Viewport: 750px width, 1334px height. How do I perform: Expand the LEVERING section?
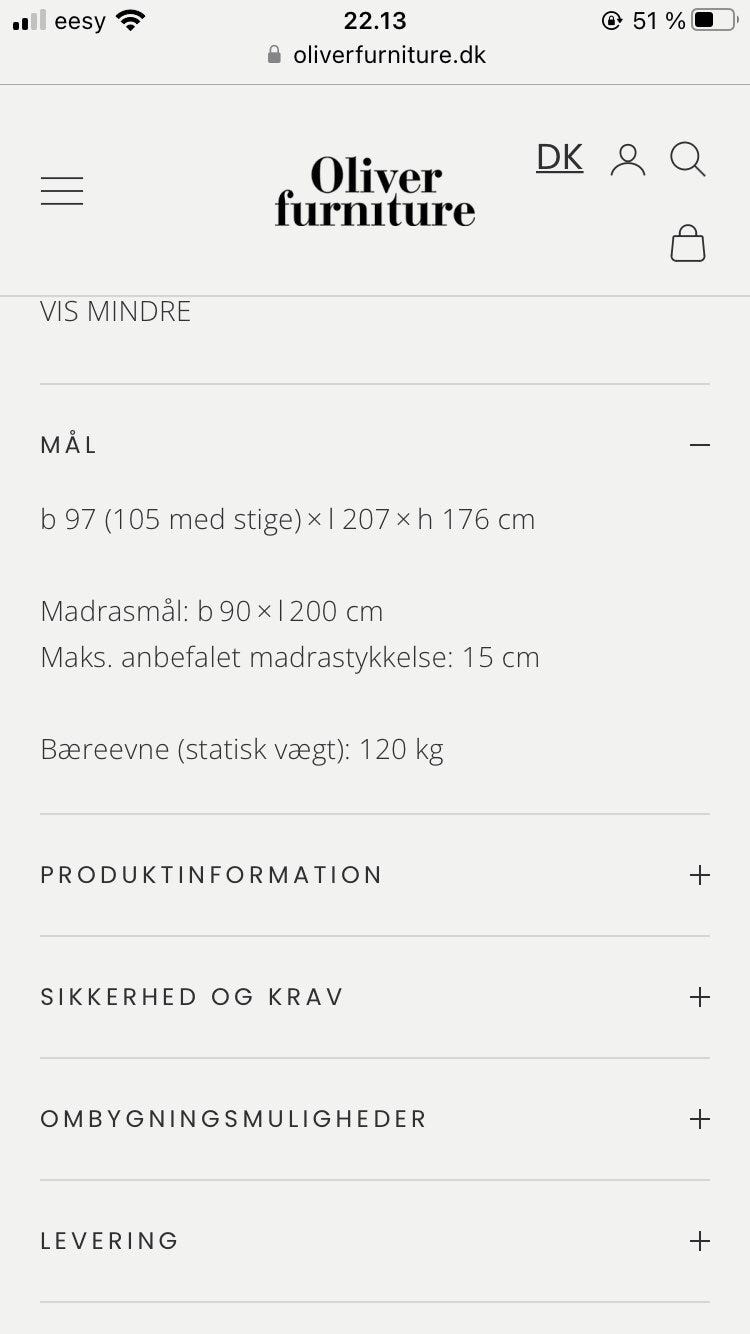375,1241
